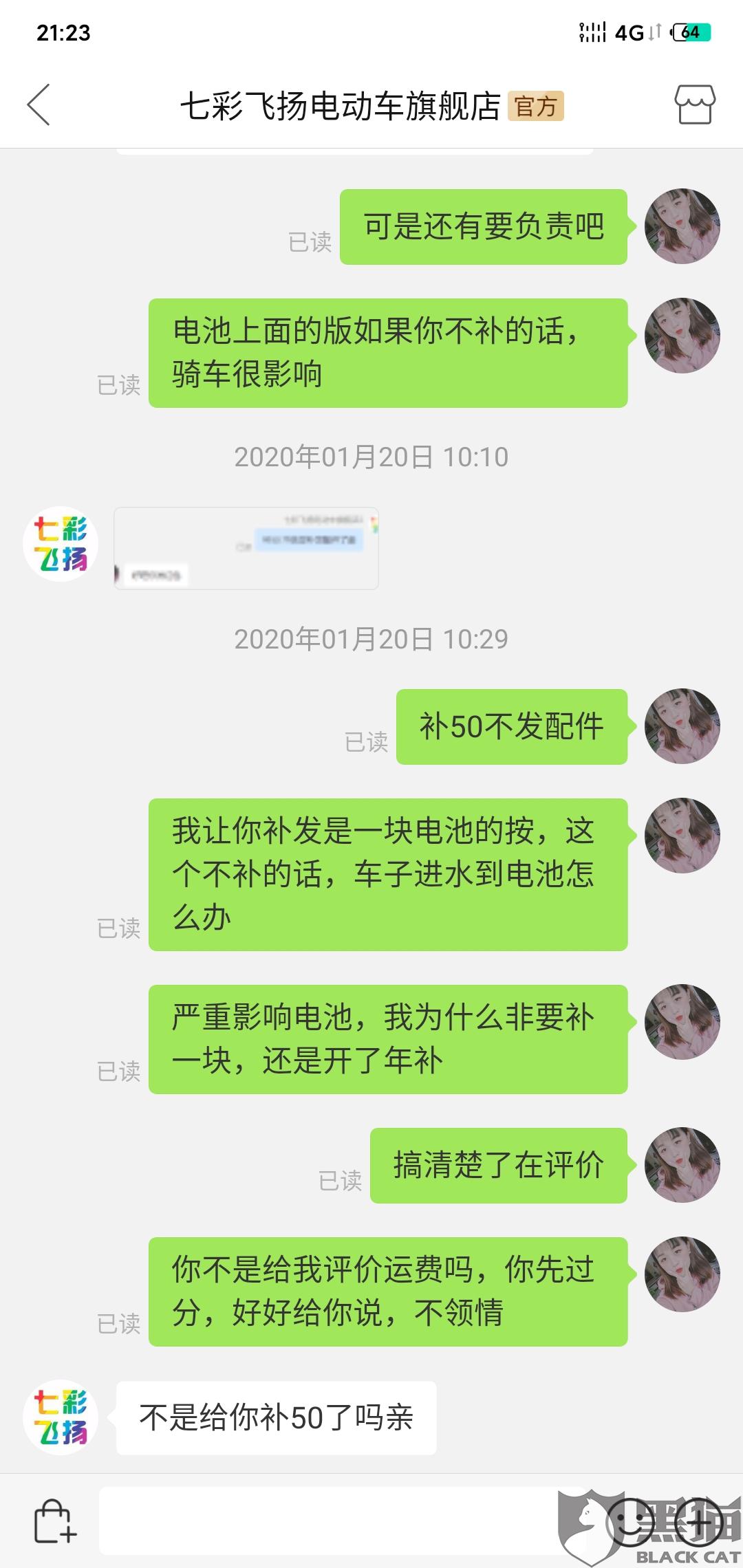Open the emoji picker
The image size is (743, 1568).
pyautogui.click(x=631, y=1521)
